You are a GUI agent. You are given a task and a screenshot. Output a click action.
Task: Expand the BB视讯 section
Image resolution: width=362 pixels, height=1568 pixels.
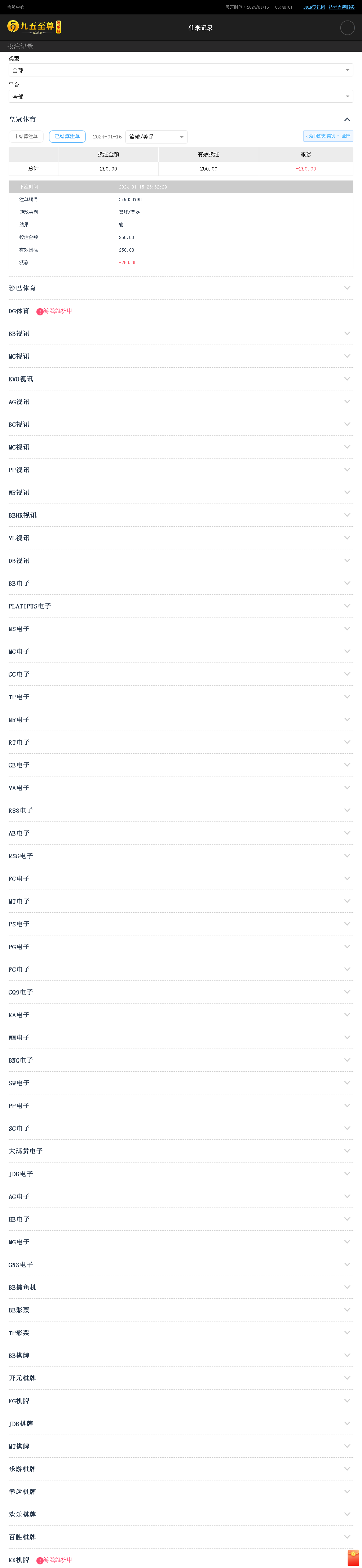(x=181, y=333)
